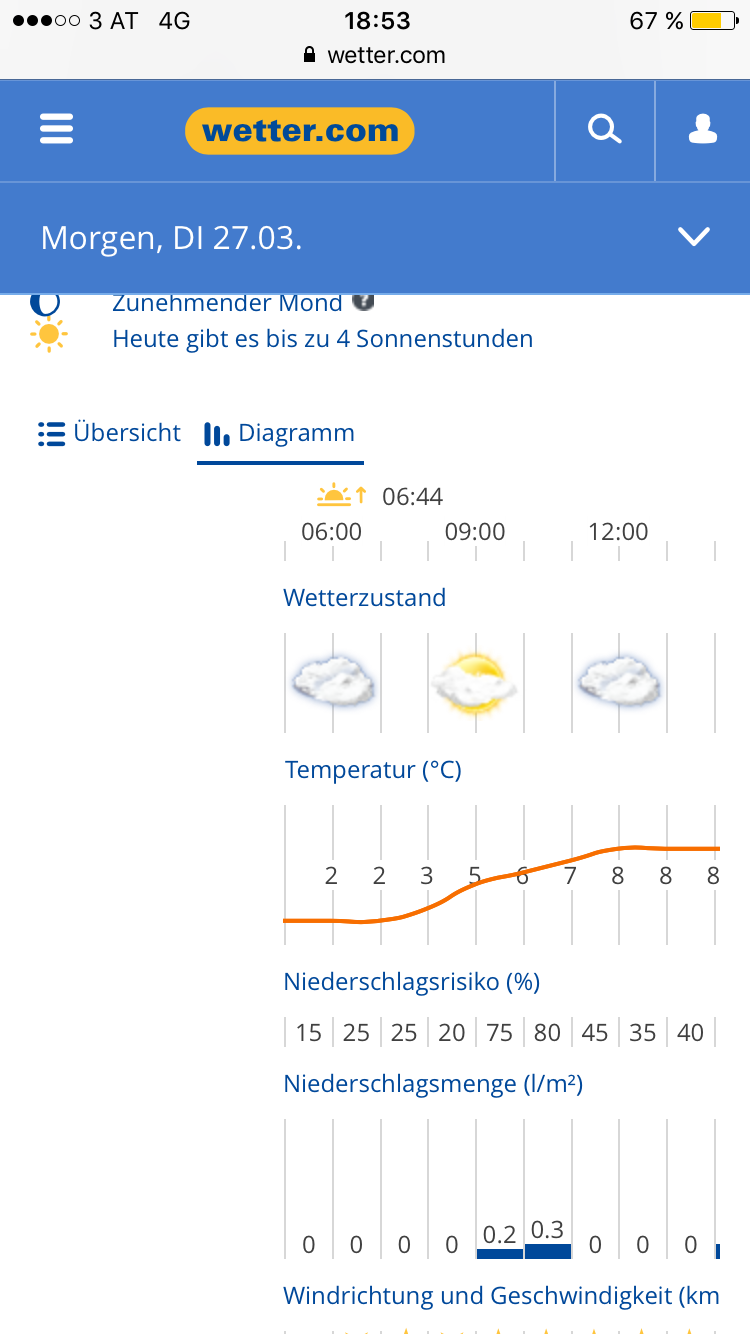Click the partly sunny weather icon at 09:00
Screen dimensions: 750x1334
(474, 681)
